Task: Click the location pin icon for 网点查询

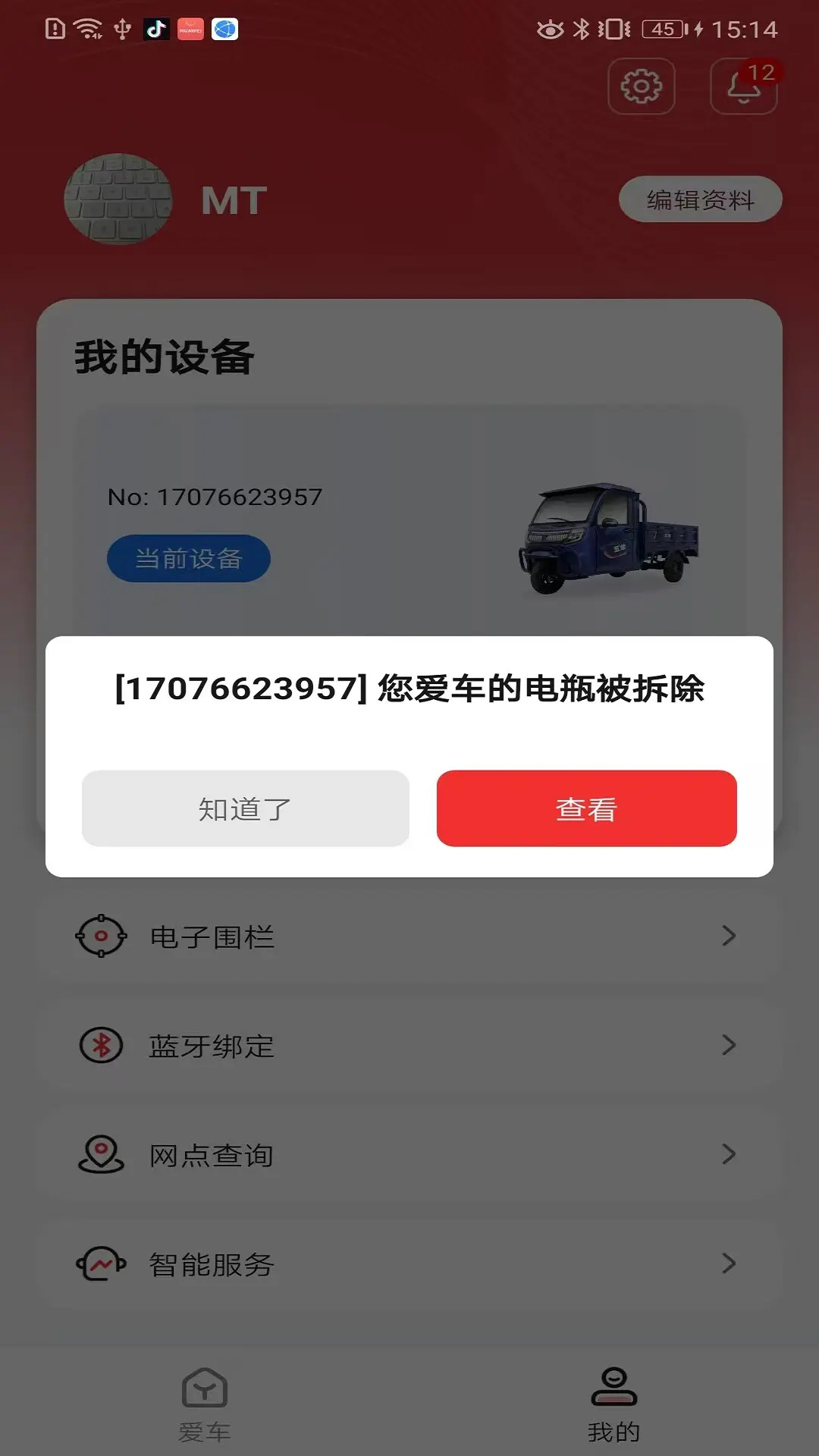Action: point(99,1154)
